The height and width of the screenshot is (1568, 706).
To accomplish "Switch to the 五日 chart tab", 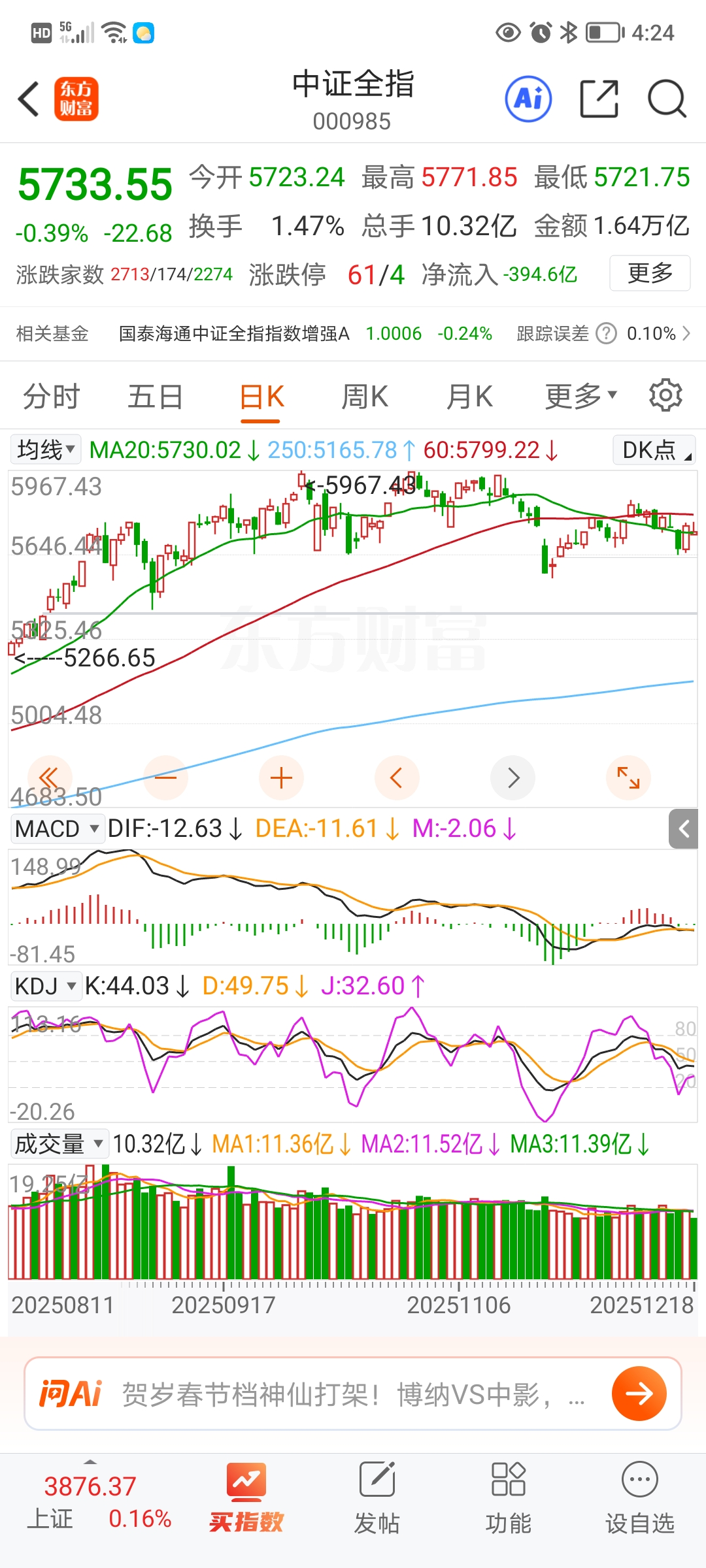I will [x=155, y=397].
